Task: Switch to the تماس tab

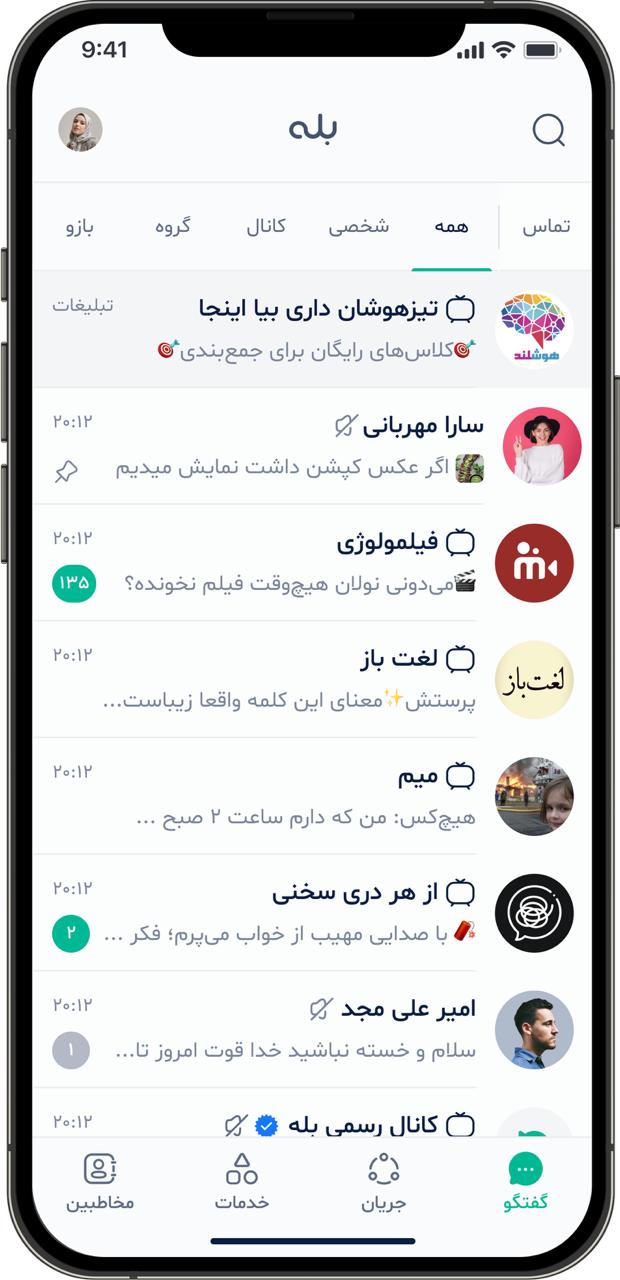Action: tap(546, 226)
